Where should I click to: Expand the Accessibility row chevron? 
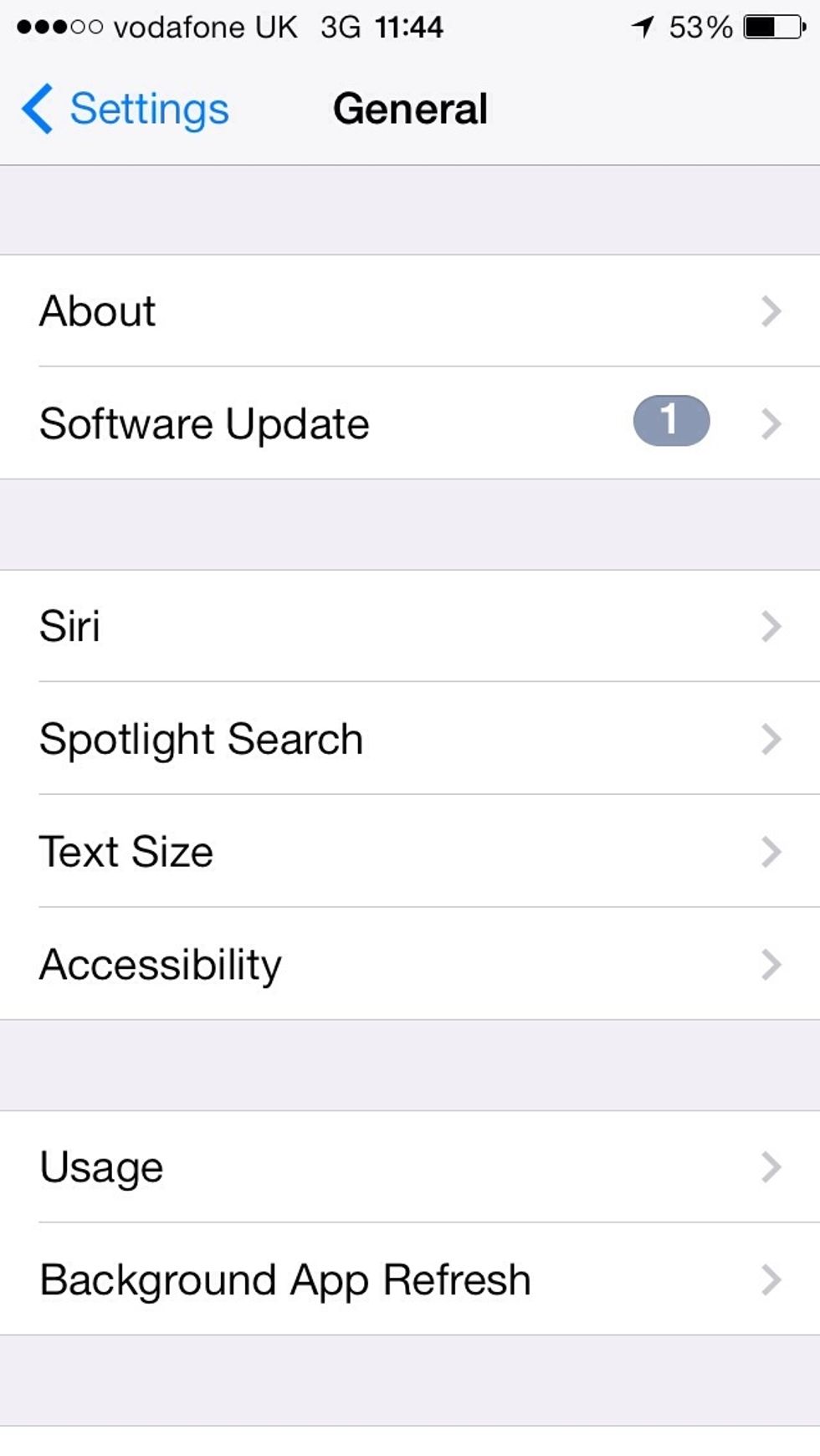point(771,965)
